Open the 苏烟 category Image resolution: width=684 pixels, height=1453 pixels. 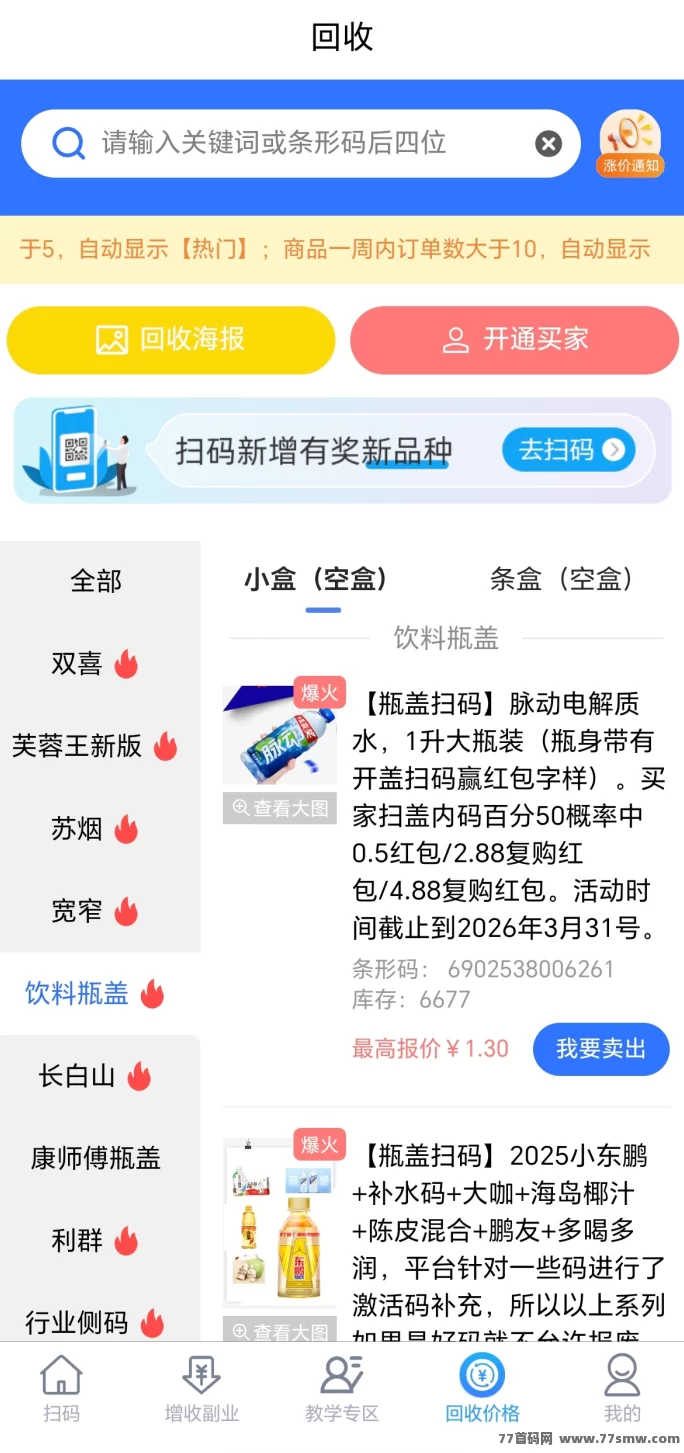96,829
